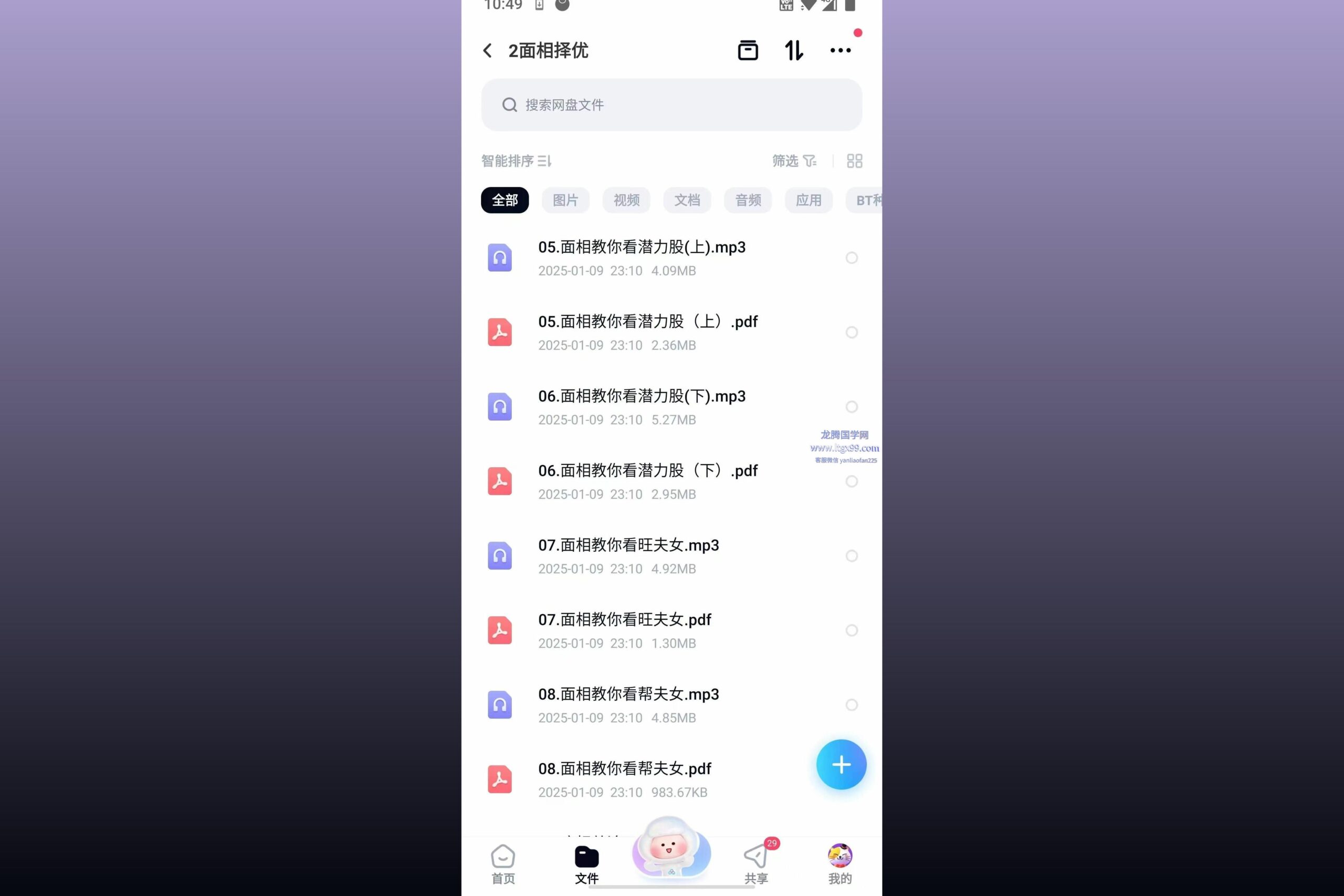Tick the selection circle for 06.面相教你看潜力股(下).mp3
This screenshot has height=896, width=1344.
852,407
